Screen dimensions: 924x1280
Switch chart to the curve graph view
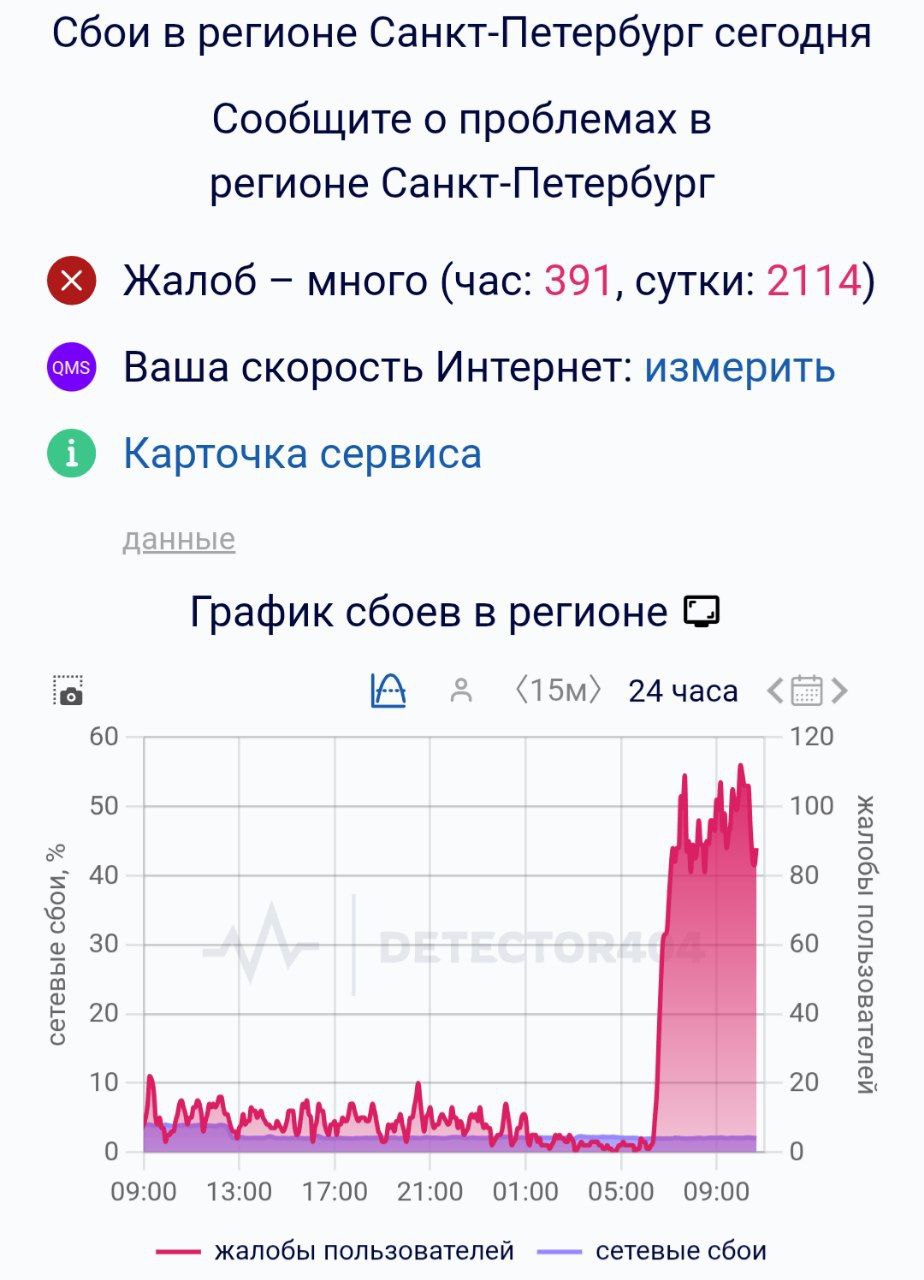(x=388, y=690)
